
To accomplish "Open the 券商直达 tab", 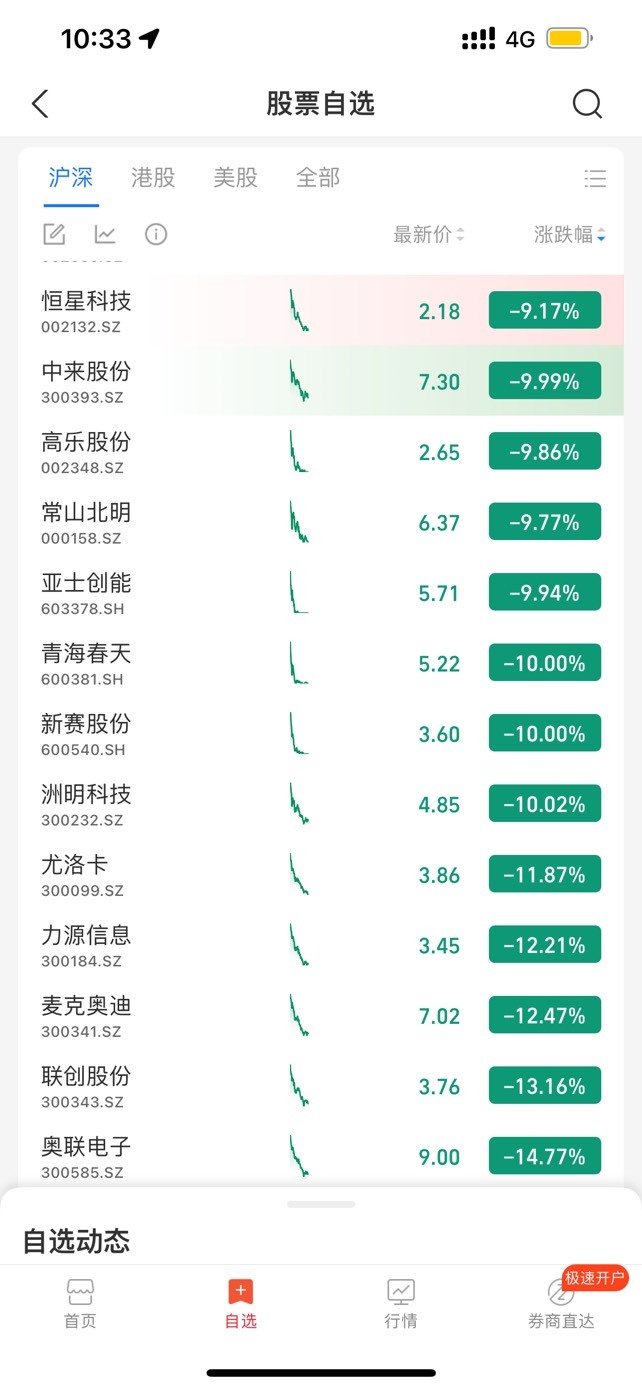I will tap(561, 1304).
